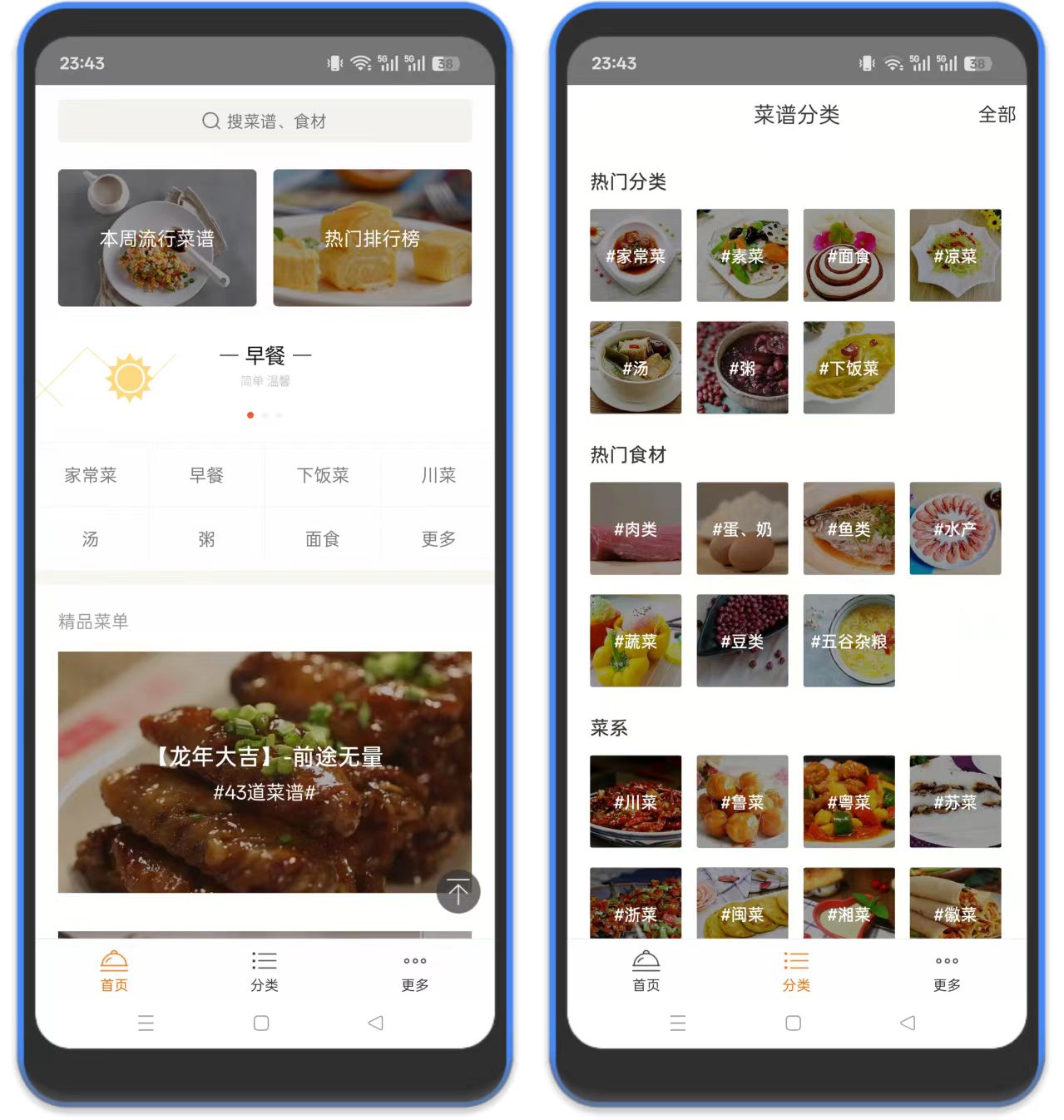Viewport: 1064px width, 1120px height.
Task: Tap the search icon in the search bar
Action: [210, 121]
